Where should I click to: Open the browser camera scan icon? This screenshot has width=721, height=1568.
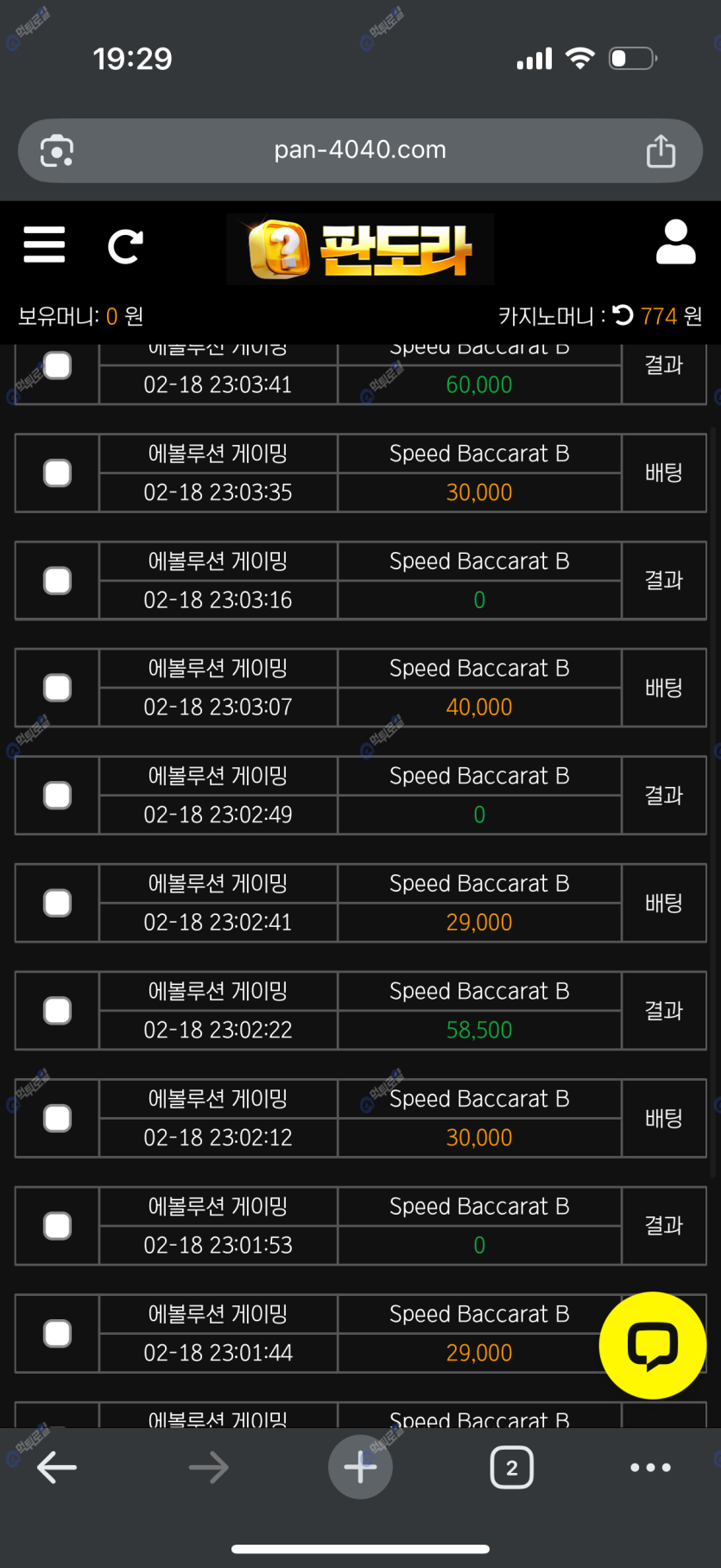click(57, 151)
